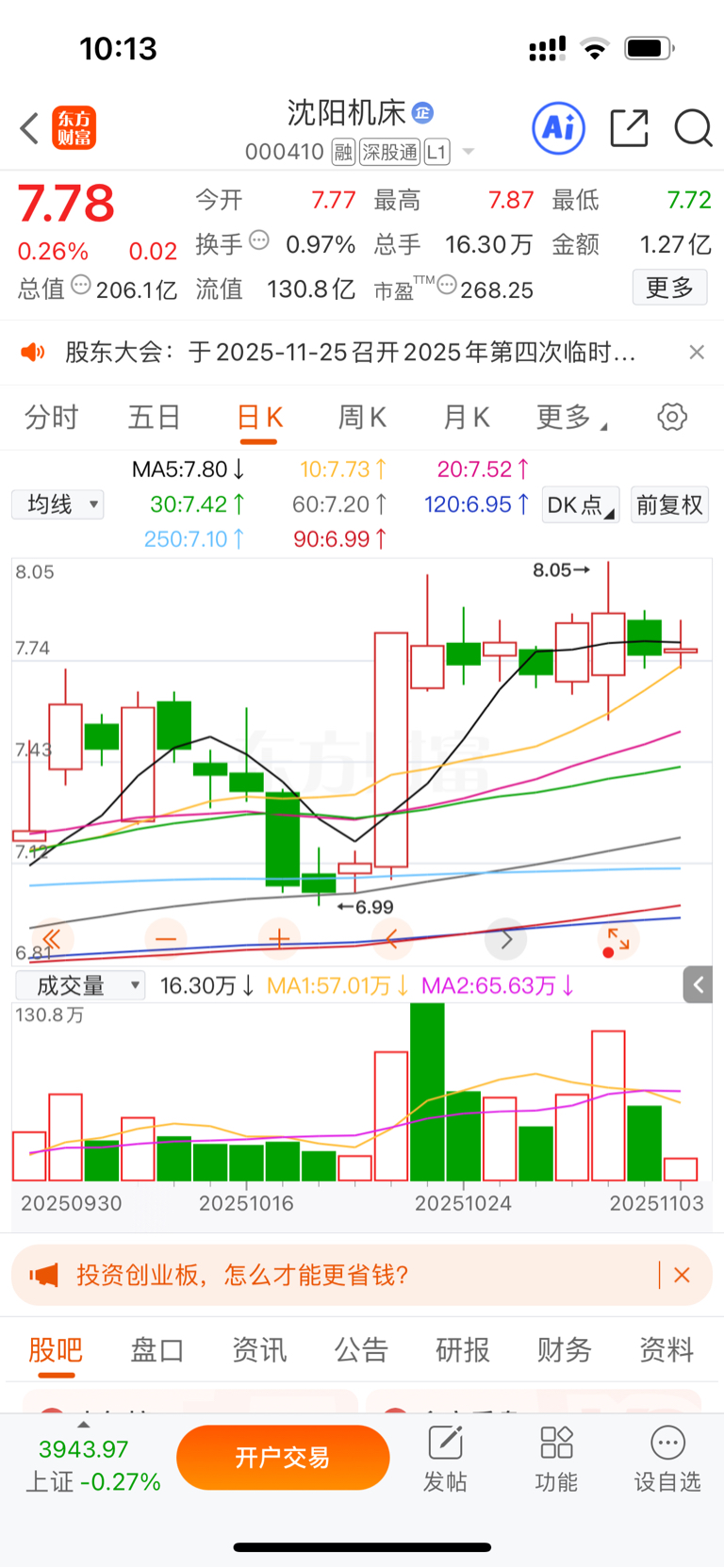
Task: Close the 投资创业板 promo banner
Action: coord(683,1275)
